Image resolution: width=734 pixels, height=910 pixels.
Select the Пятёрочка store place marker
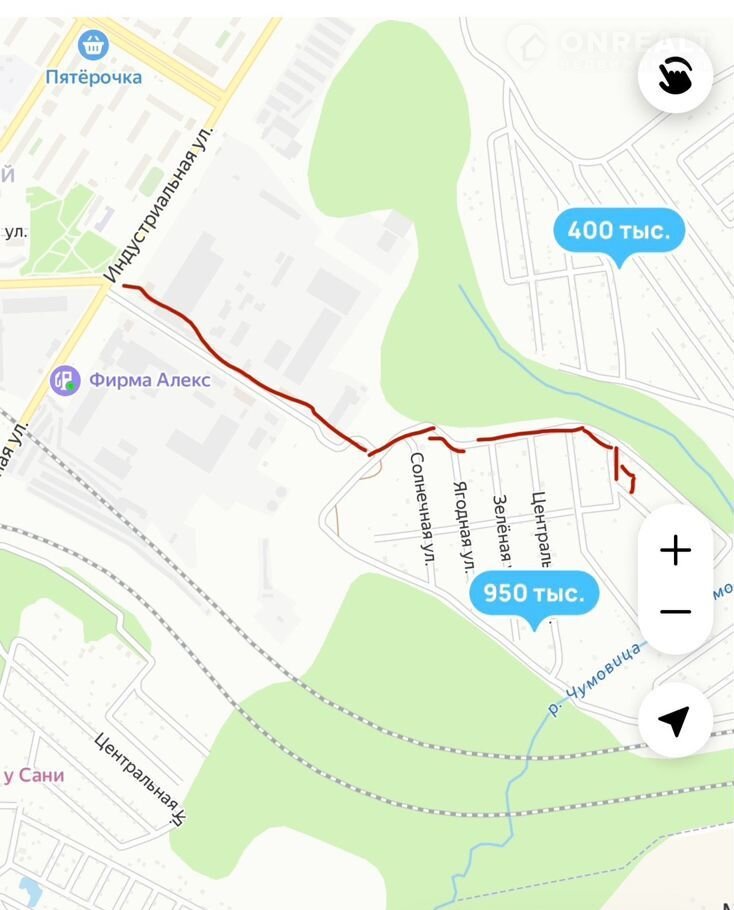click(x=93, y=44)
